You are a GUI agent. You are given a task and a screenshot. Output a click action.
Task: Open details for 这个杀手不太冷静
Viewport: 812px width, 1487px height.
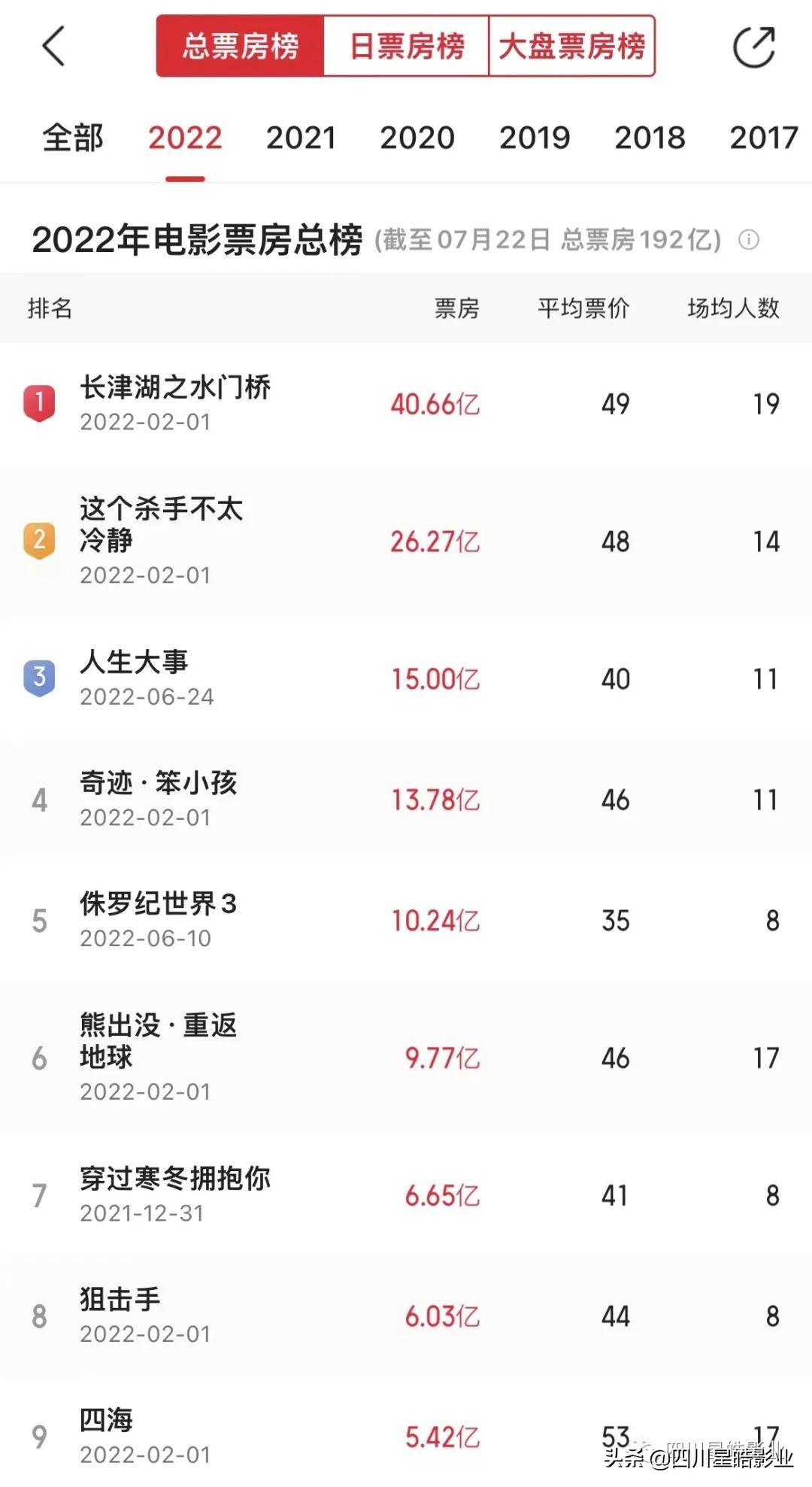coord(161,524)
